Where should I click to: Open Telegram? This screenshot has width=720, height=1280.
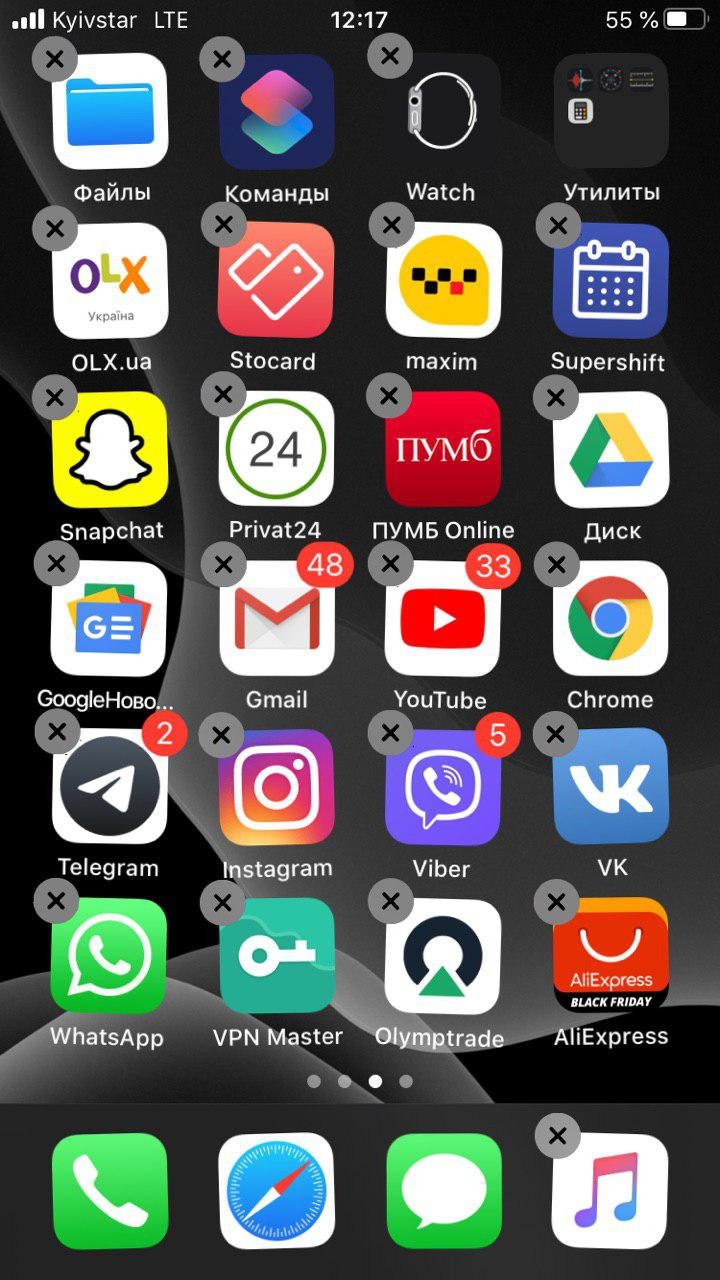click(110, 787)
